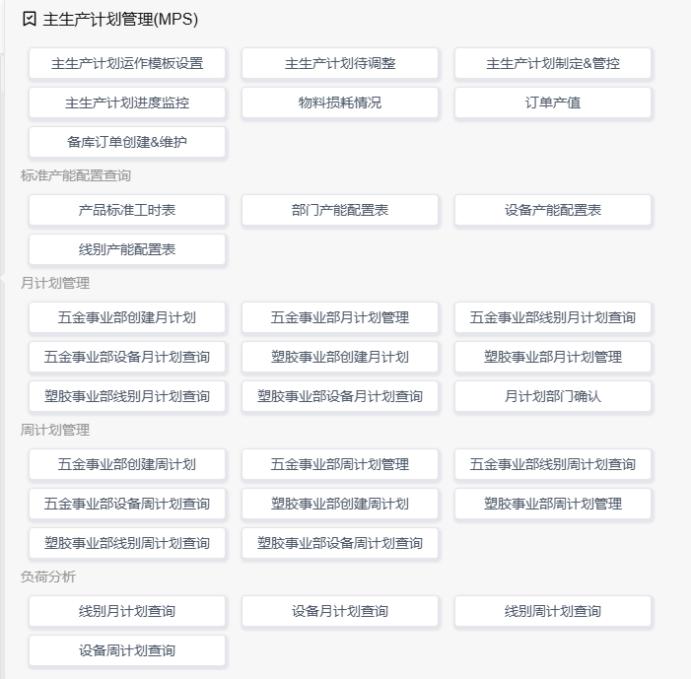
Task: Tap 月计划部门确认 button
Action: click(553, 396)
